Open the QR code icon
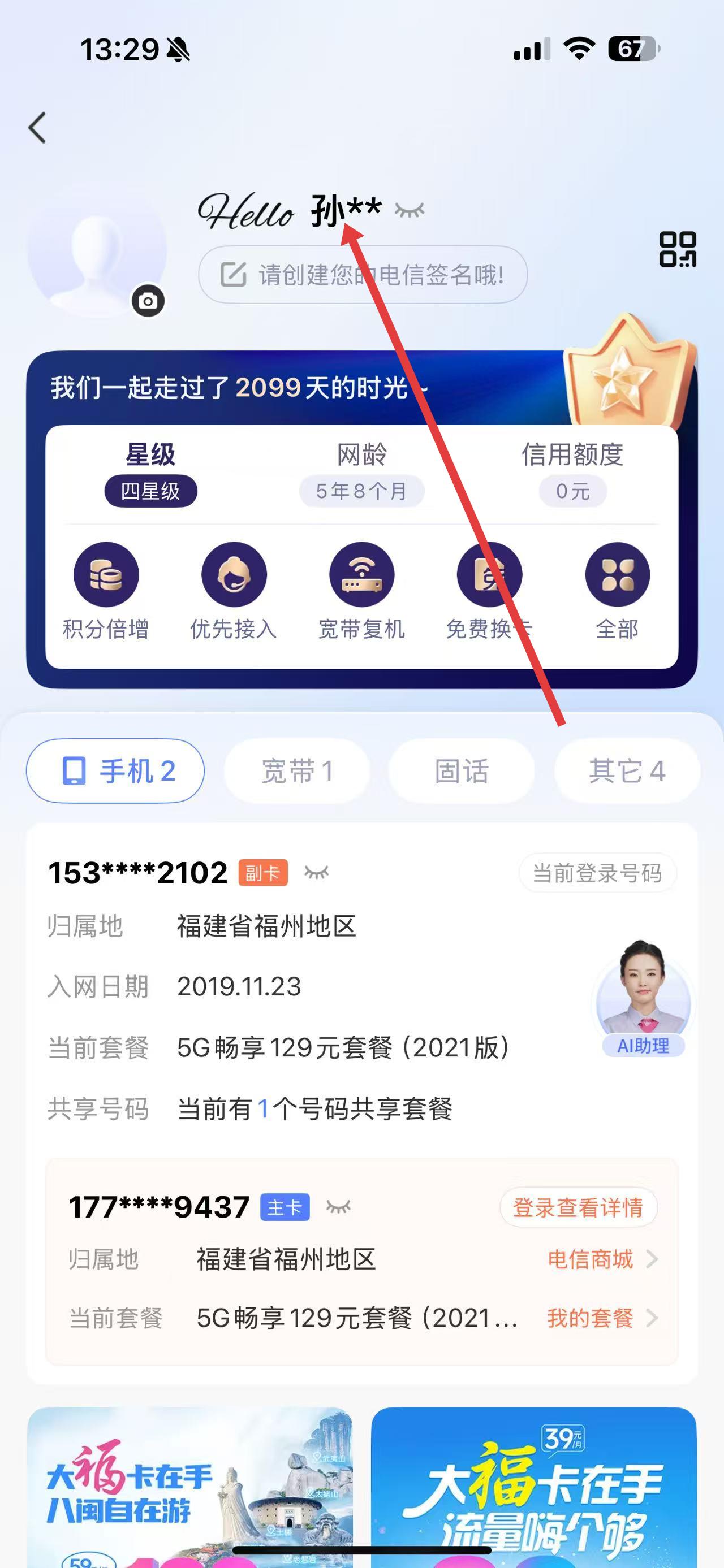Image resolution: width=724 pixels, height=1568 pixels. click(678, 250)
